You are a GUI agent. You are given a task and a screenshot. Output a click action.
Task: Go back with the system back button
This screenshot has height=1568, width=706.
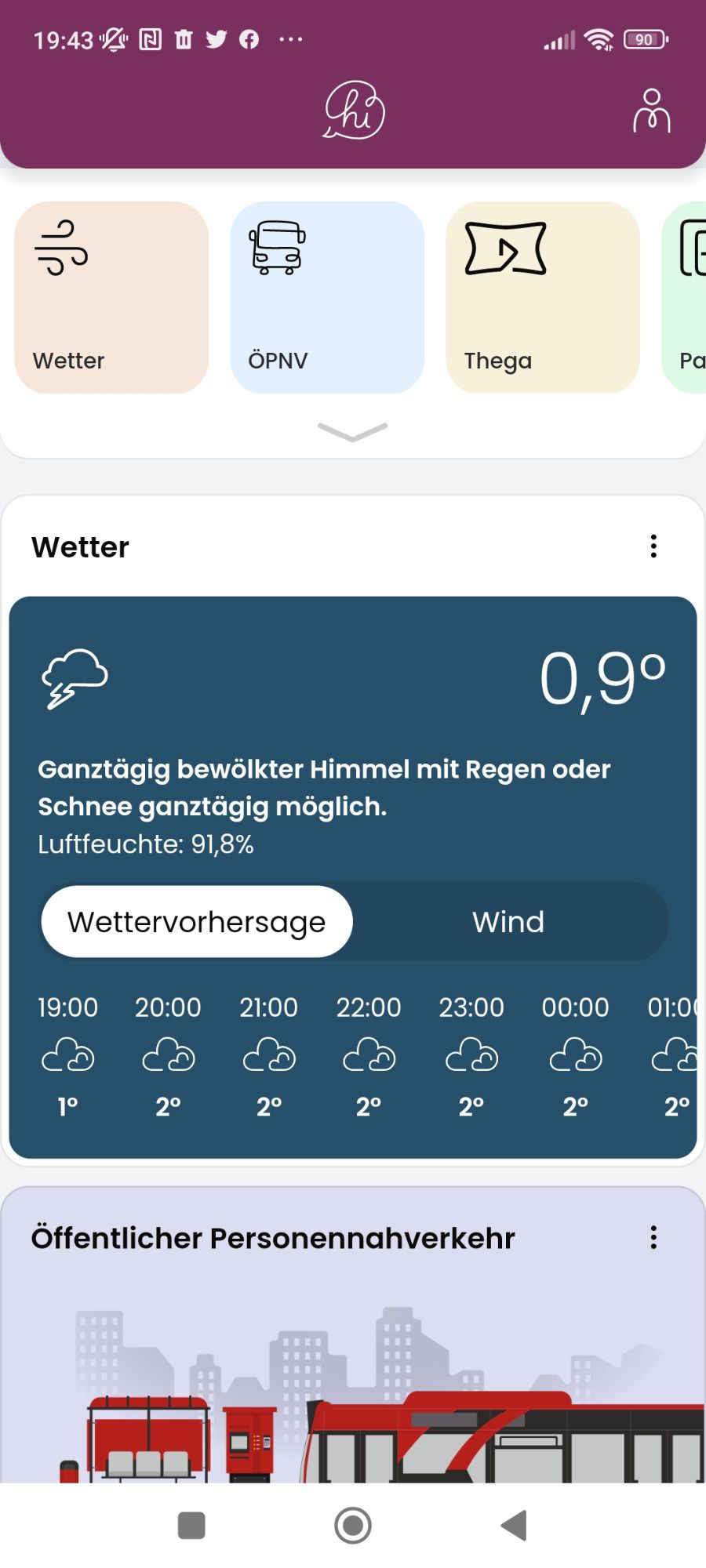click(x=514, y=1526)
